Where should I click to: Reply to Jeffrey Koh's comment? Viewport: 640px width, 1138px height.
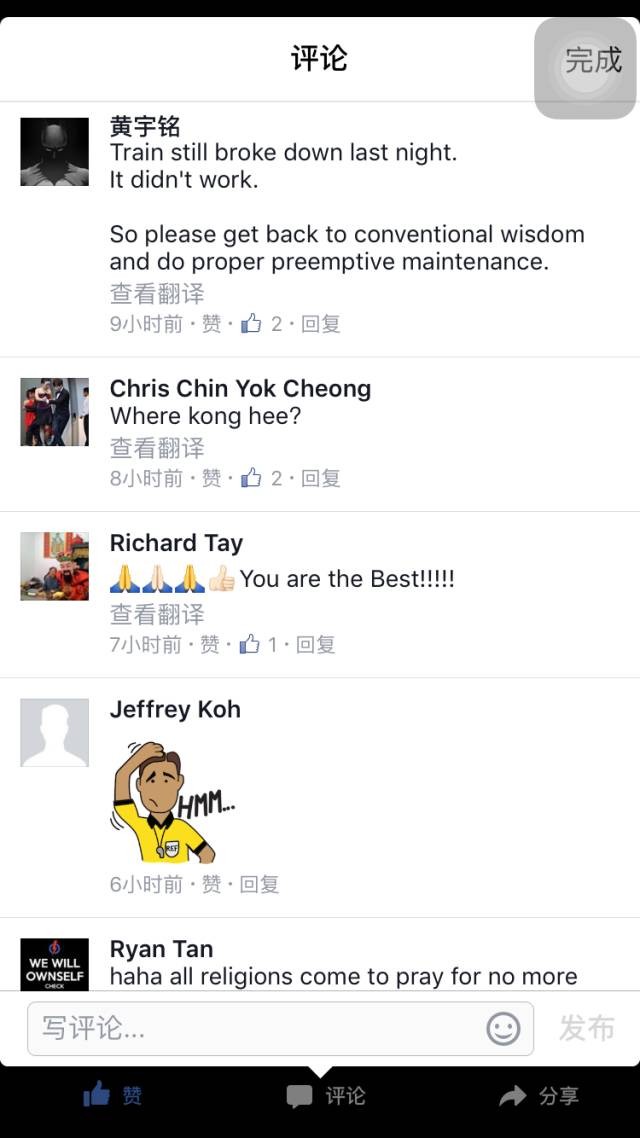[x=260, y=884]
